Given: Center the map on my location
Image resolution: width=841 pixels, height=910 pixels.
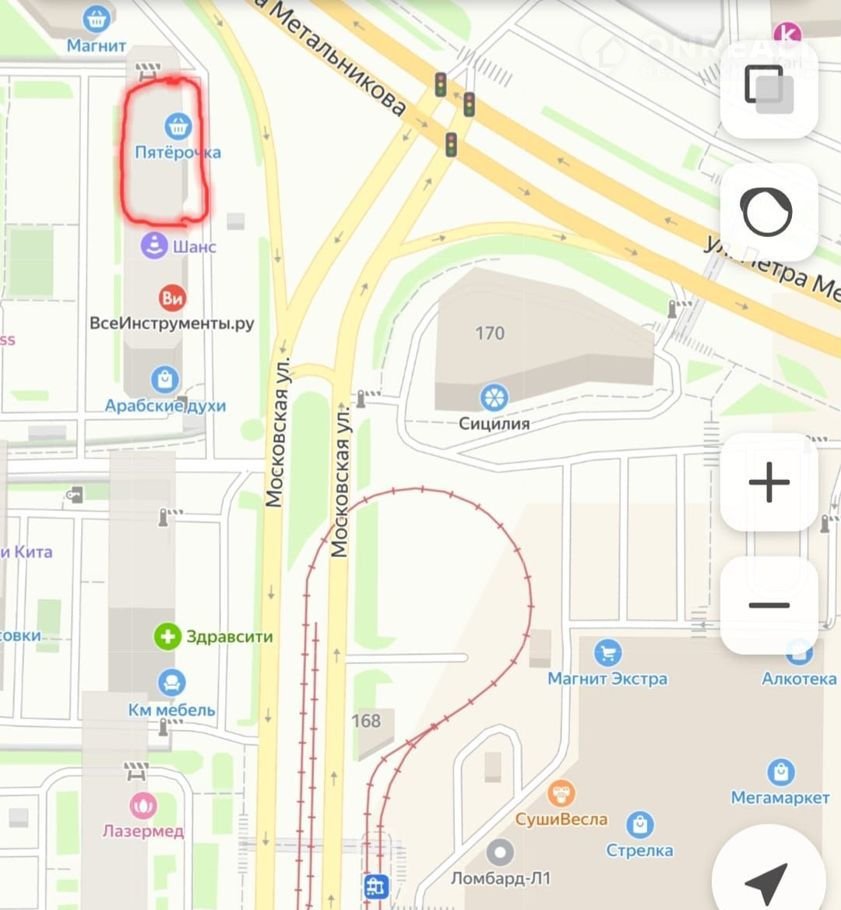Looking at the screenshot, I should (x=768, y=880).
